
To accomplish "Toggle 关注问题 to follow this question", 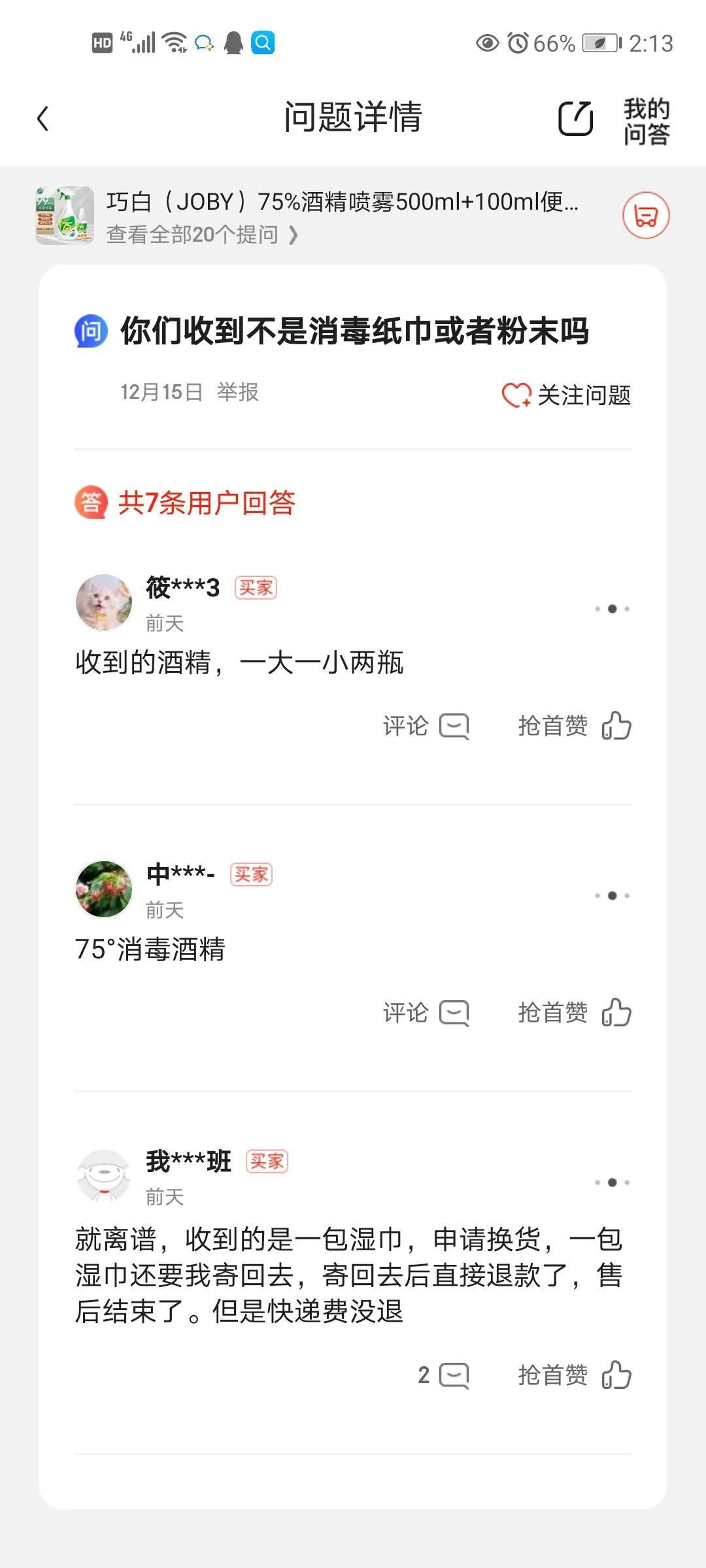I will 566,395.
